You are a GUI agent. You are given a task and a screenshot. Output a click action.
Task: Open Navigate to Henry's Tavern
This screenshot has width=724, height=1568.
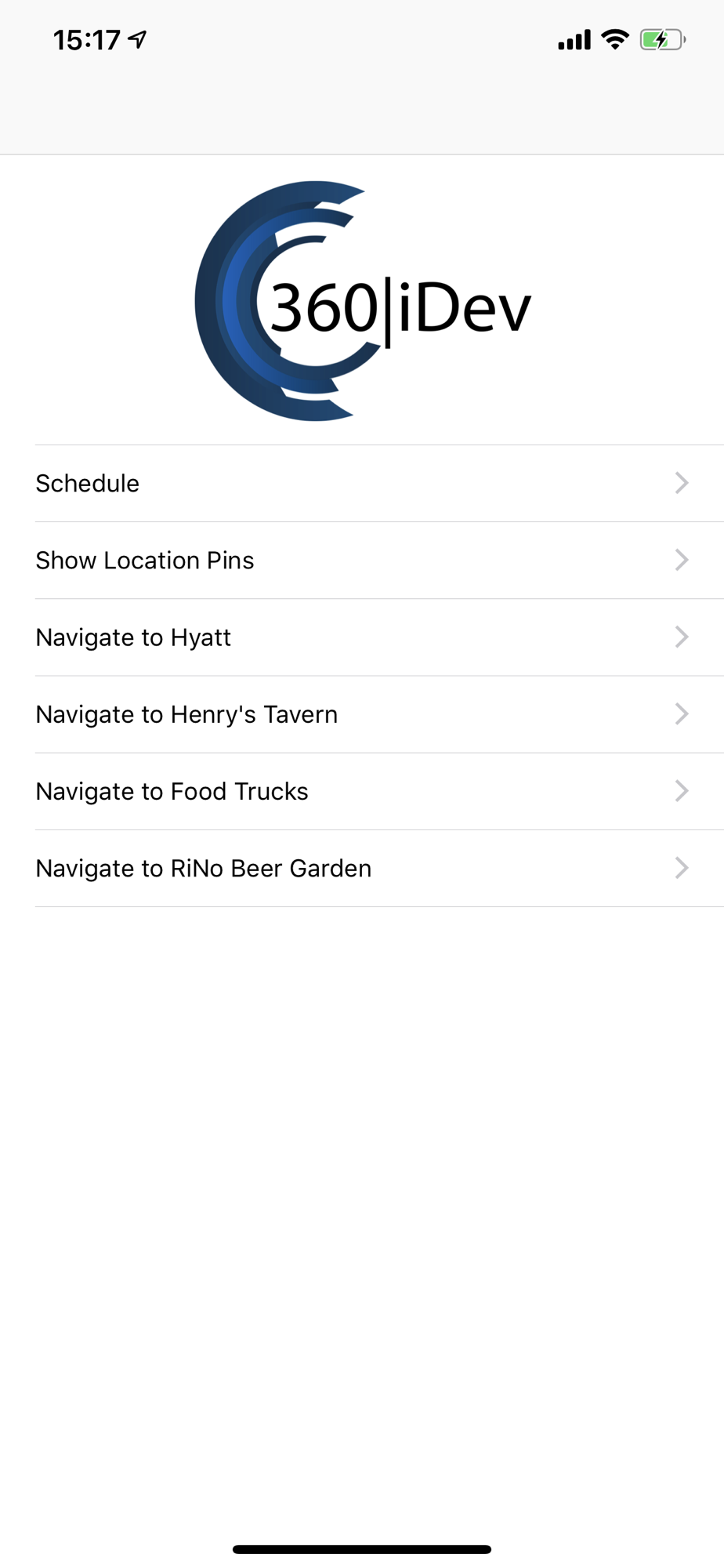point(362,714)
